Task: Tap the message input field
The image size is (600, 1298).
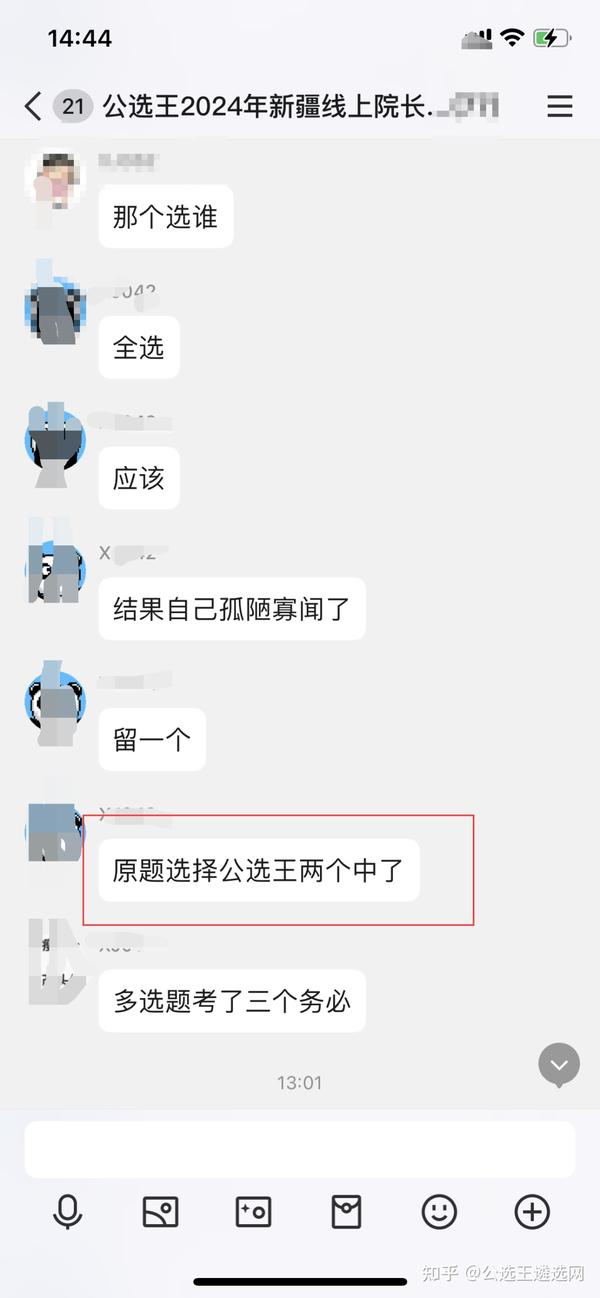Action: [x=299, y=1149]
